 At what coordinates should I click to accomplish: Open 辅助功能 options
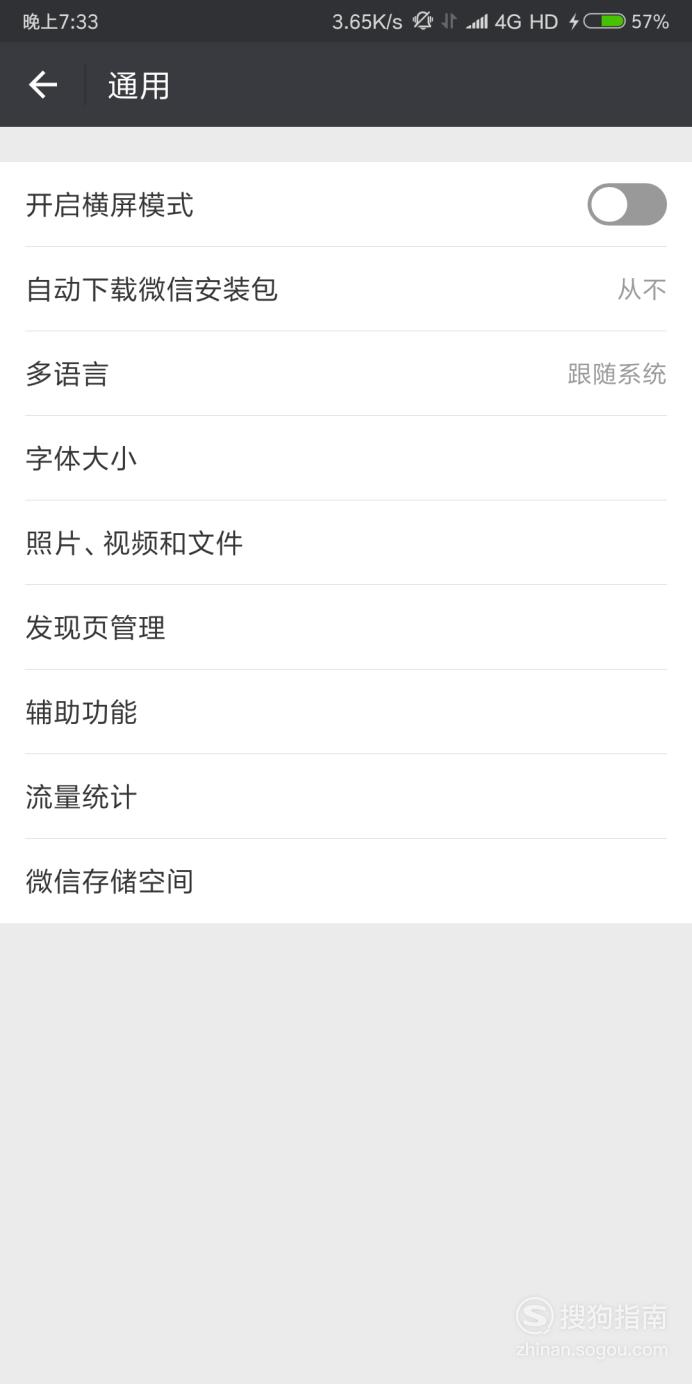pos(346,712)
